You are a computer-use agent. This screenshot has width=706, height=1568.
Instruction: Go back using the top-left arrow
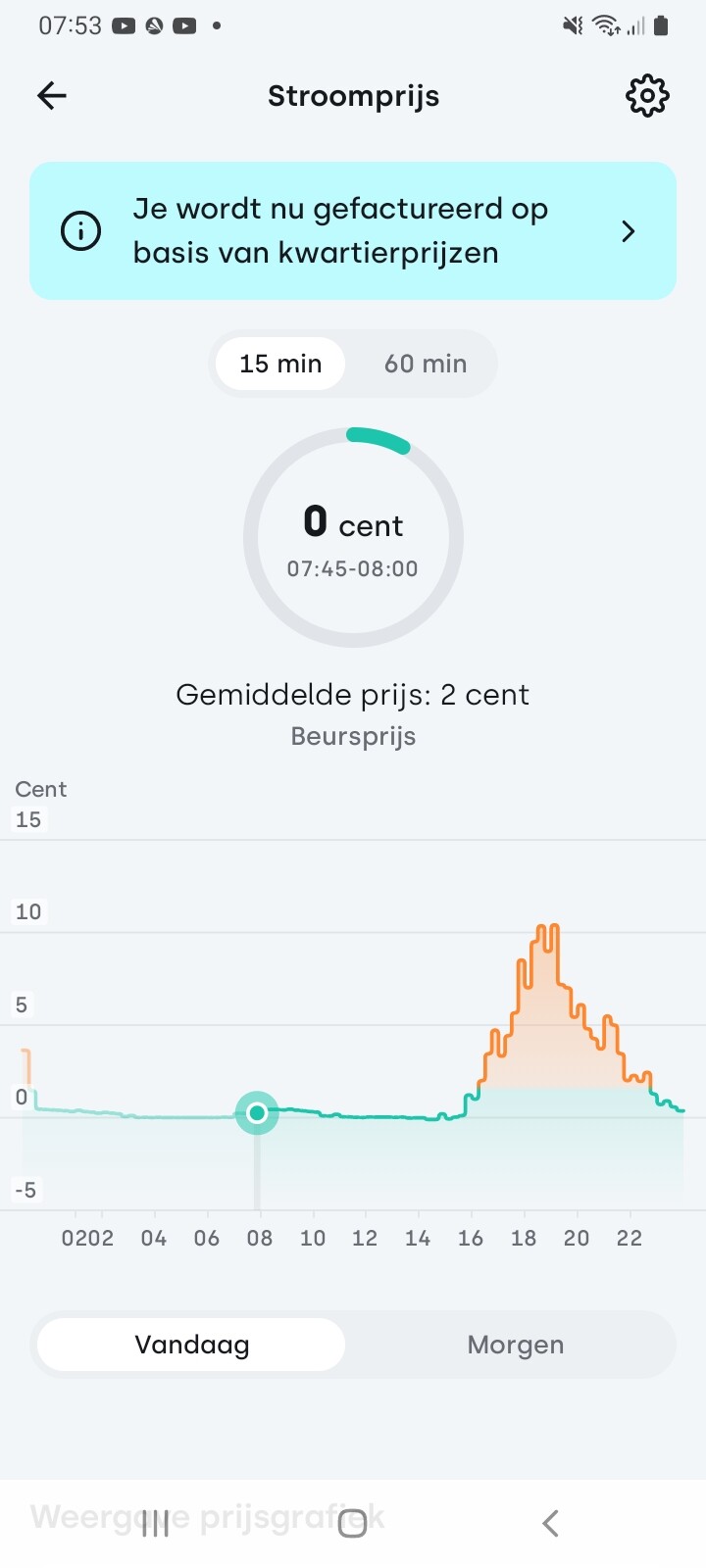coord(52,95)
